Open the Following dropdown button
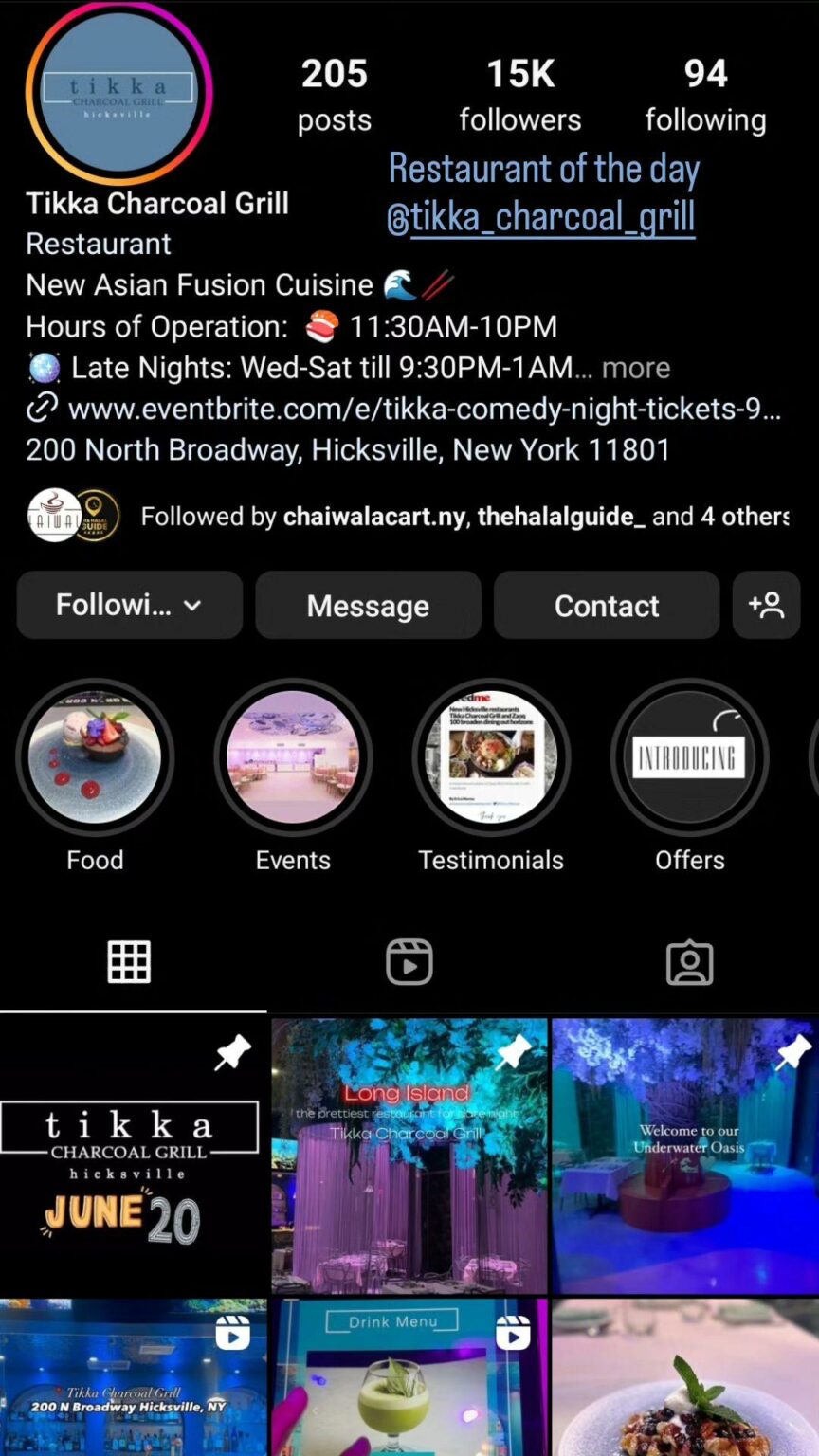The height and width of the screenshot is (1456, 819). pyautogui.click(x=129, y=605)
